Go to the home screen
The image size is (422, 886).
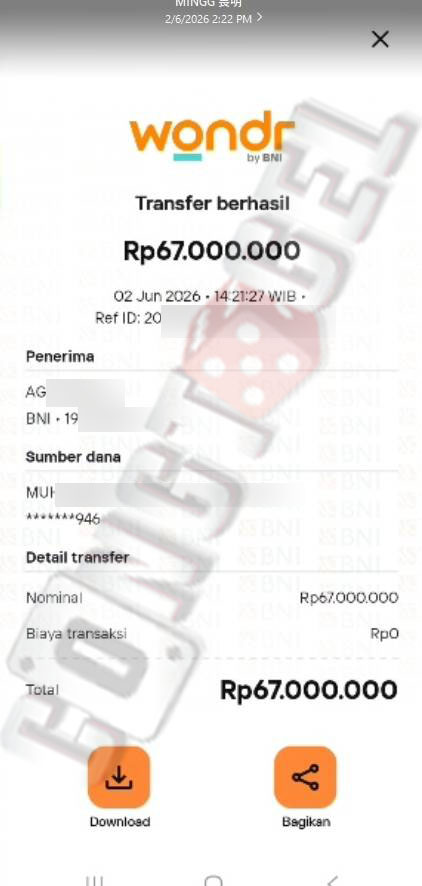(213, 880)
